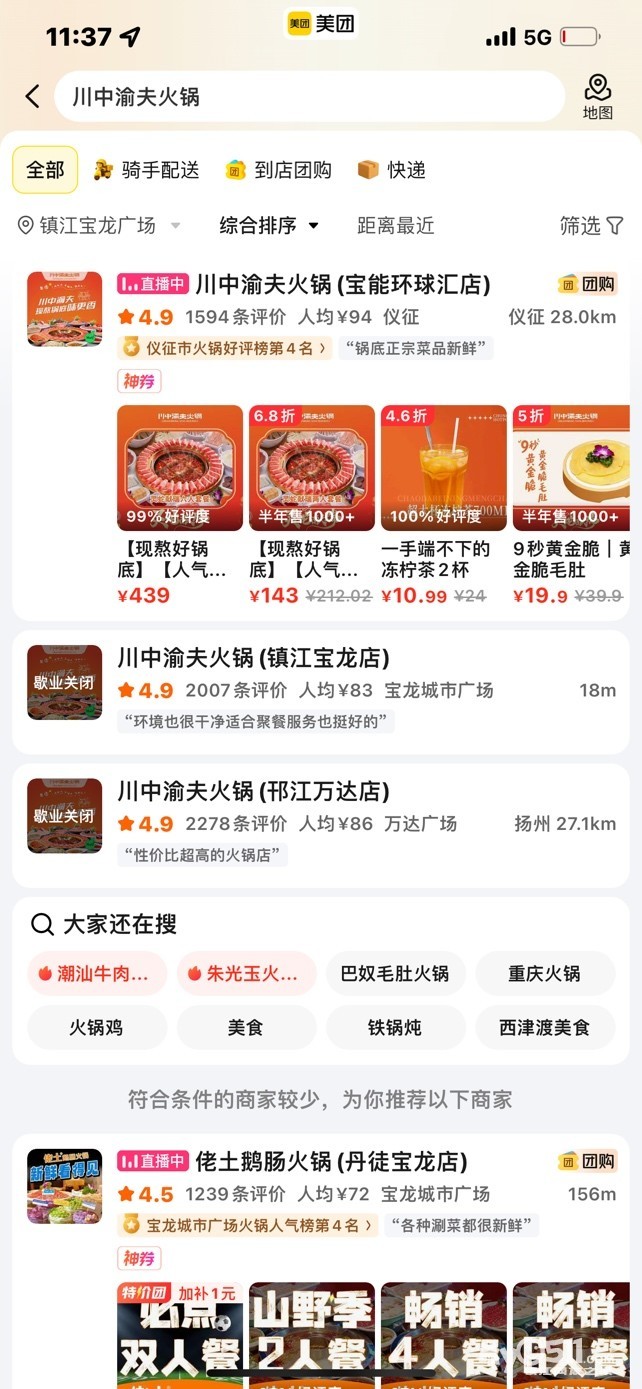Image resolution: width=642 pixels, height=1389 pixels.
Task: Open 川中渝夫火锅 (镇江宝龙店) listing
Action: [x=253, y=658]
